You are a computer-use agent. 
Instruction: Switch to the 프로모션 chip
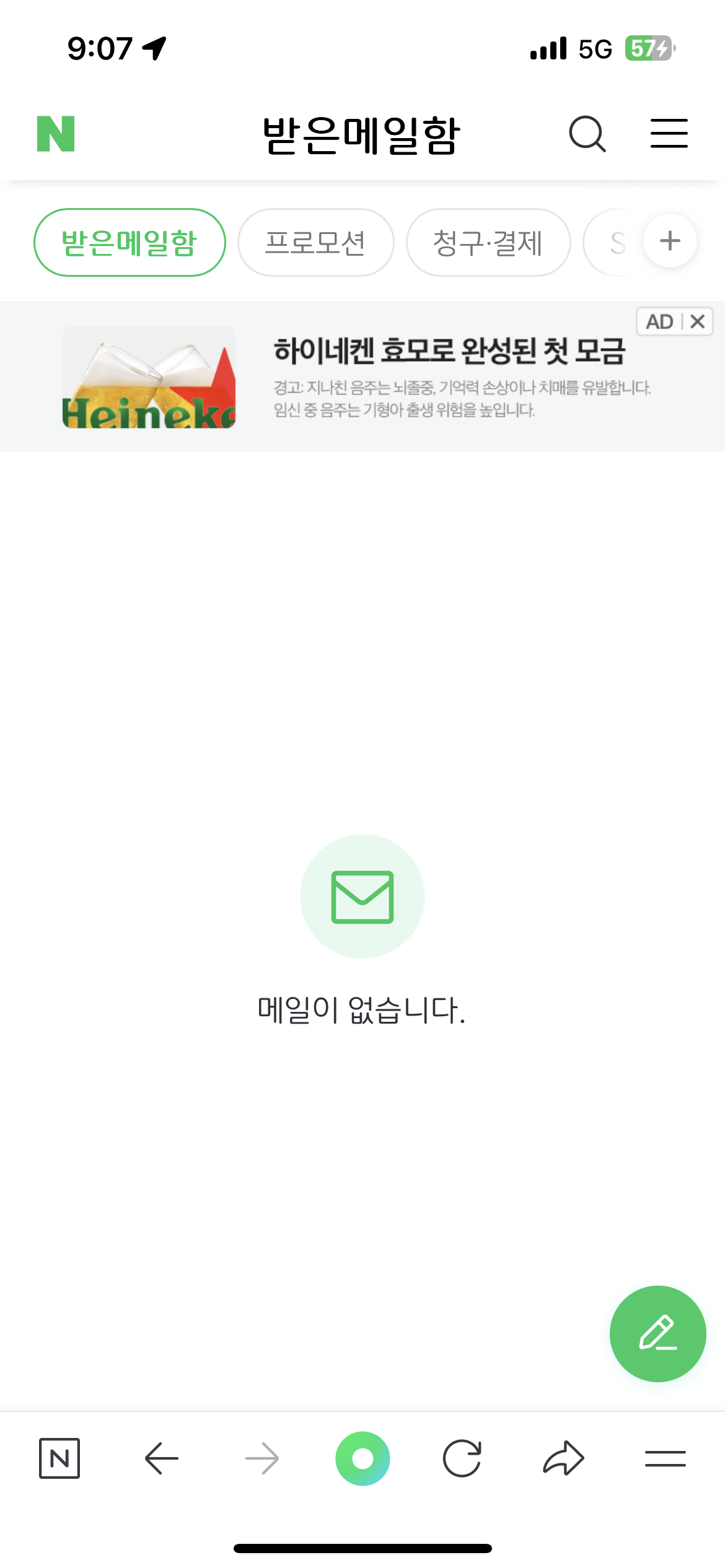pos(315,243)
